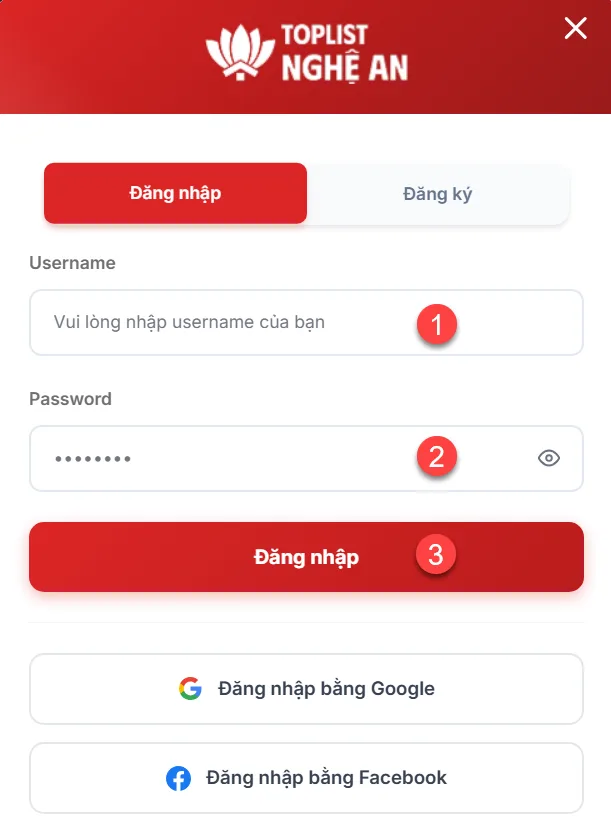611x840 pixels.
Task: Select the Đăng nhập tab
Action: coord(175,193)
